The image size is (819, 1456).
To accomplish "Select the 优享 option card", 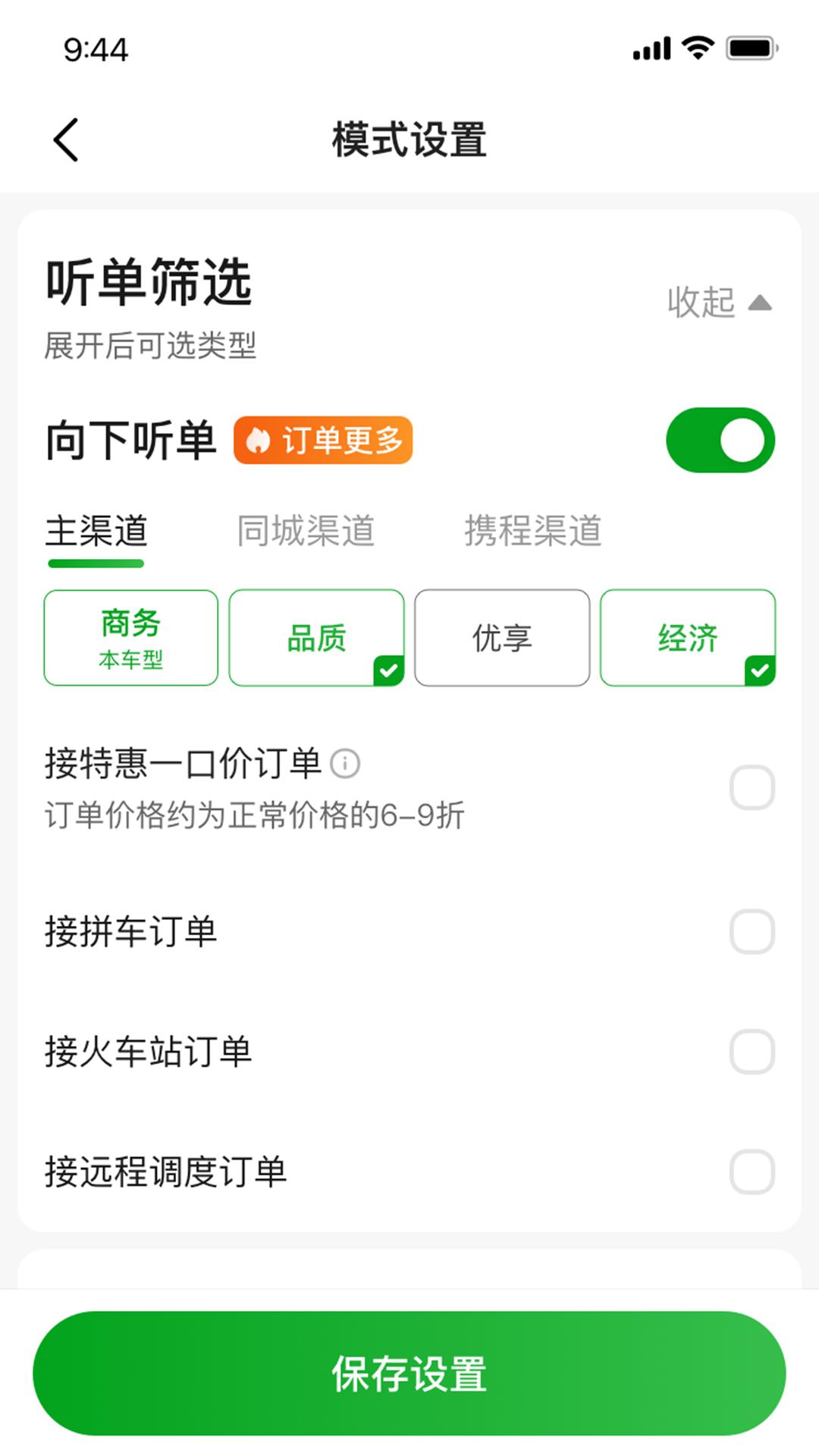I will 502,638.
